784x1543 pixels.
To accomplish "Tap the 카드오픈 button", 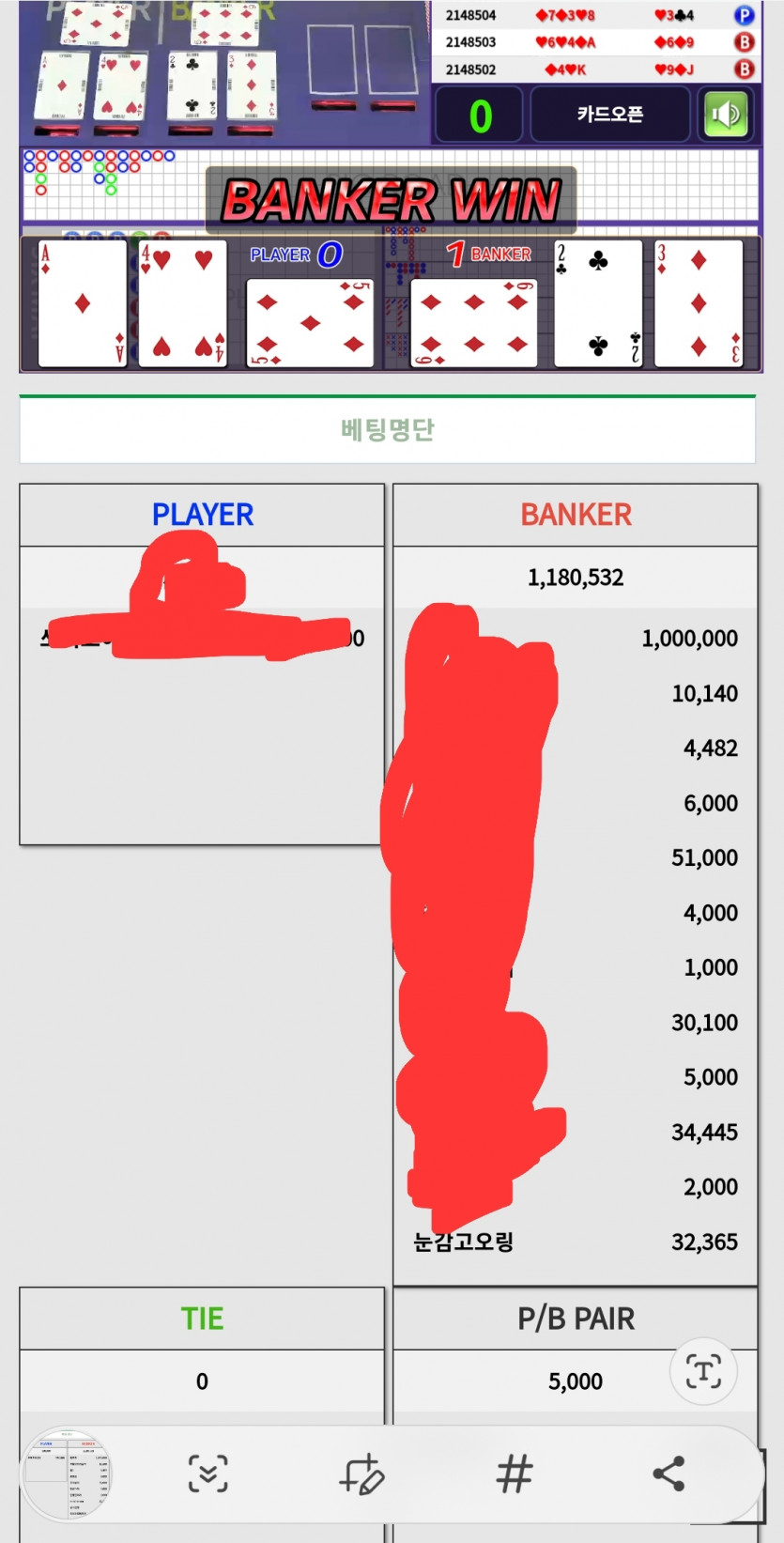I will (609, 115).
